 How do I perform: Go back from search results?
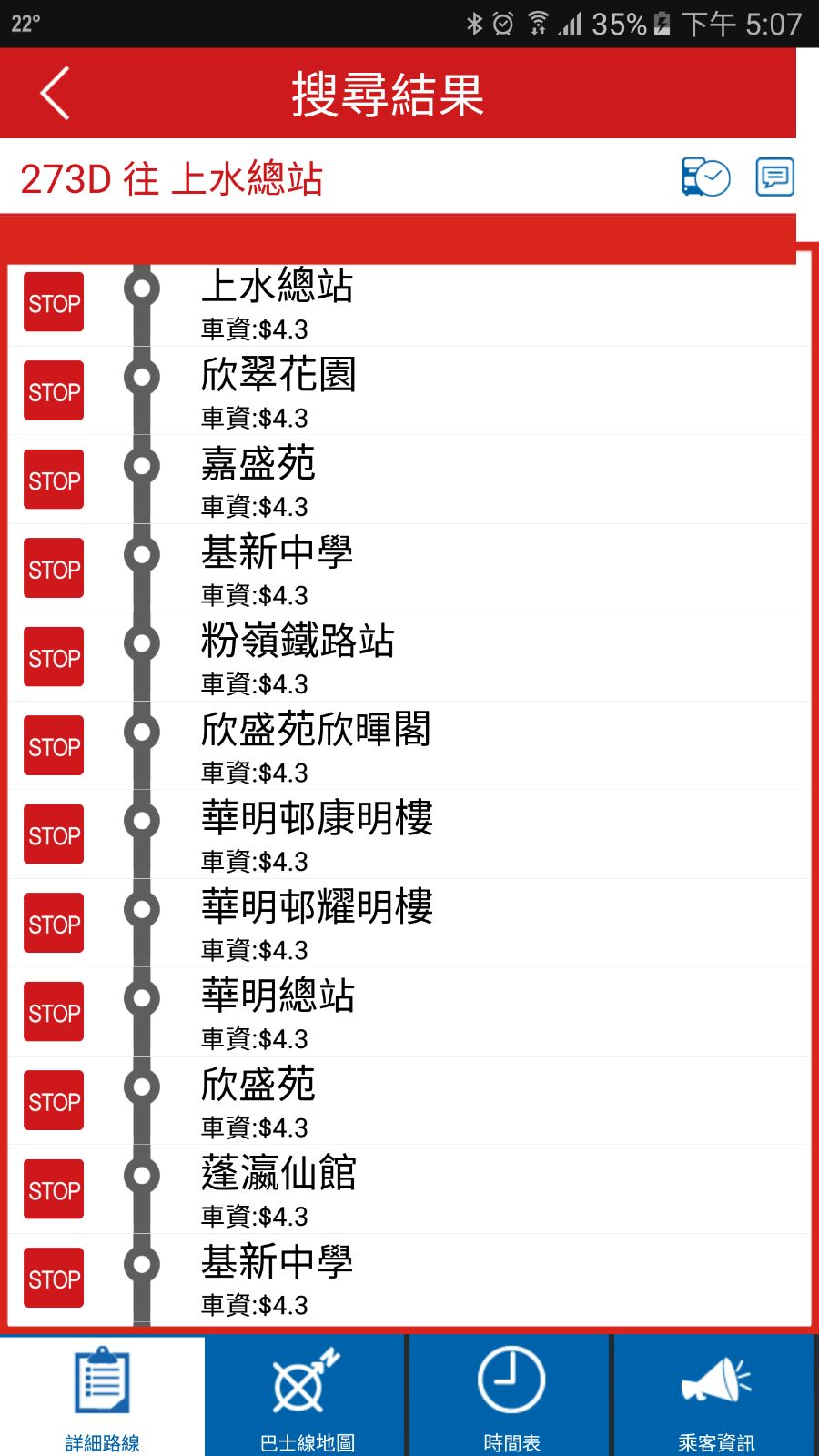point(55,93)
